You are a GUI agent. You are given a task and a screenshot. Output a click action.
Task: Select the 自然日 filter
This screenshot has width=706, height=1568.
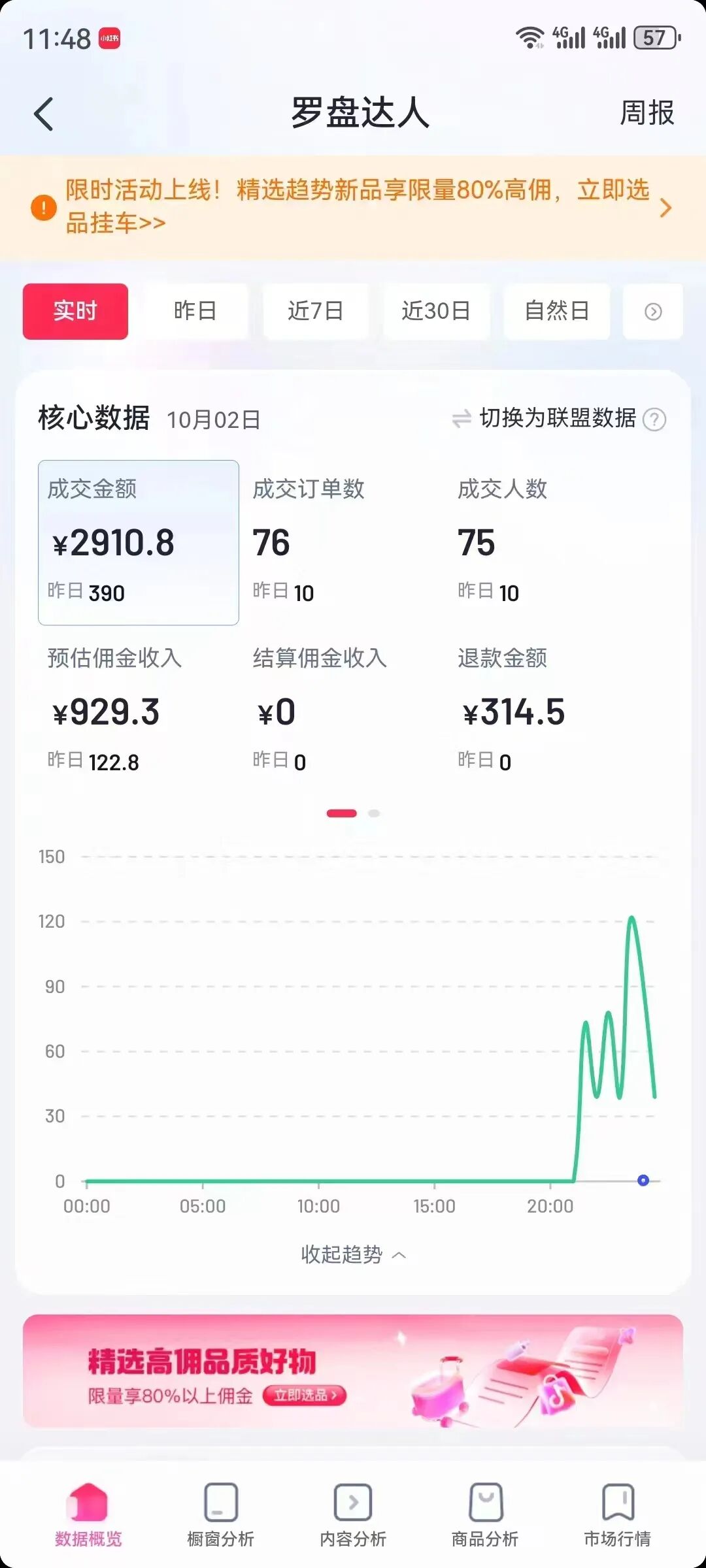click(x=557, y=311)
